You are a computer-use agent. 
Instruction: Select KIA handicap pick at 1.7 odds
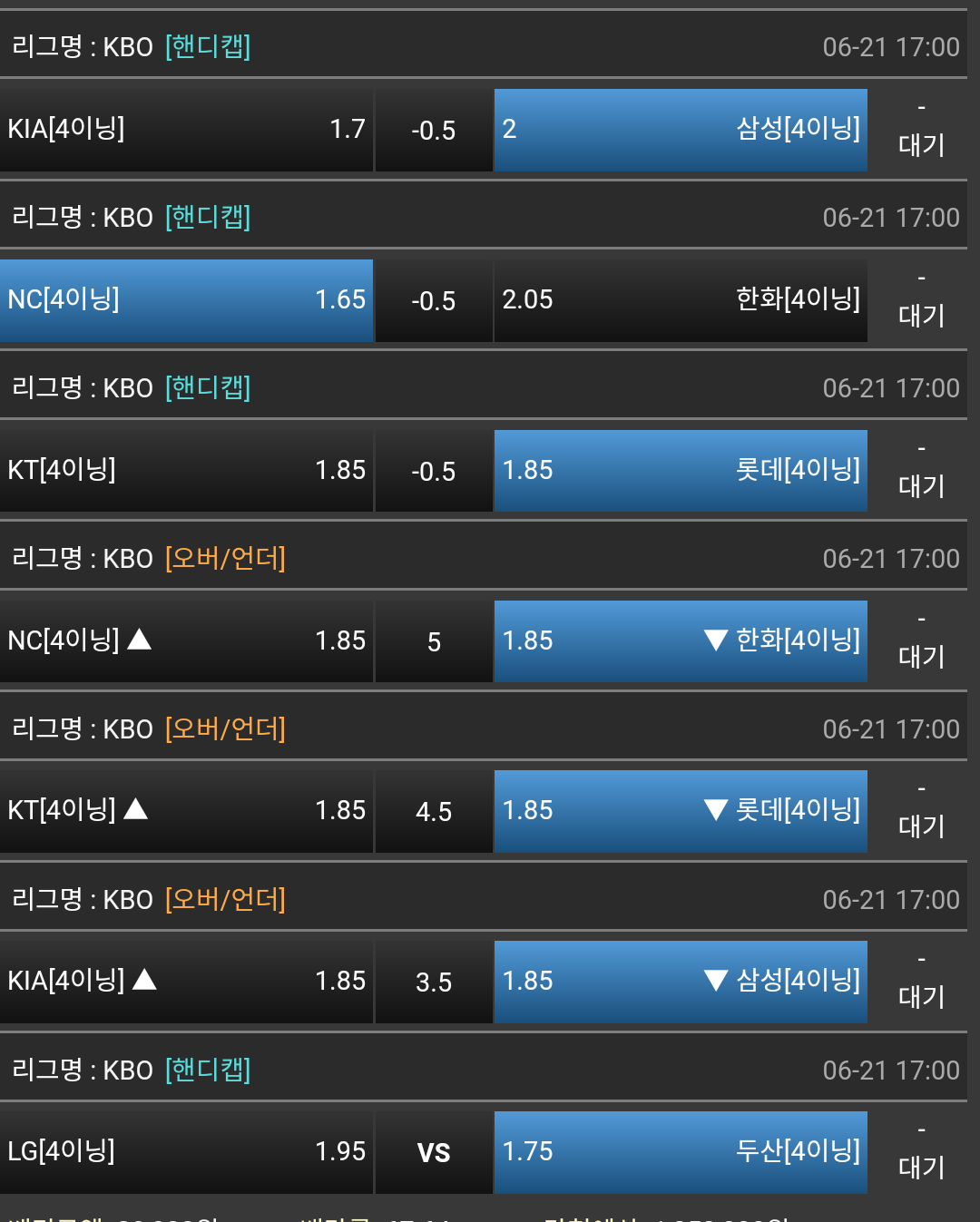click(186, 130)
